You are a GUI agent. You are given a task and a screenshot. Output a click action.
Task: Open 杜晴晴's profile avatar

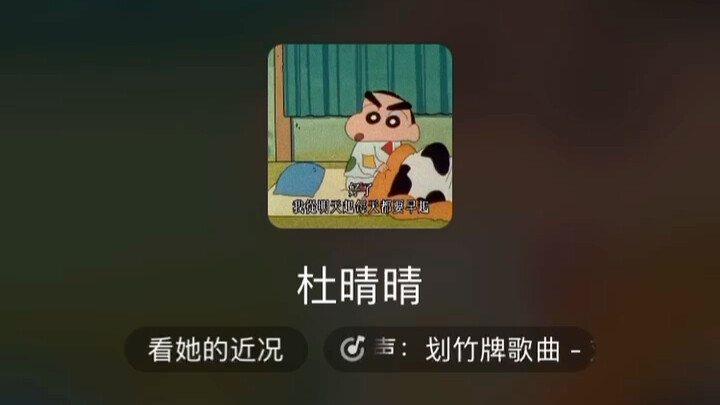(360, 136)
